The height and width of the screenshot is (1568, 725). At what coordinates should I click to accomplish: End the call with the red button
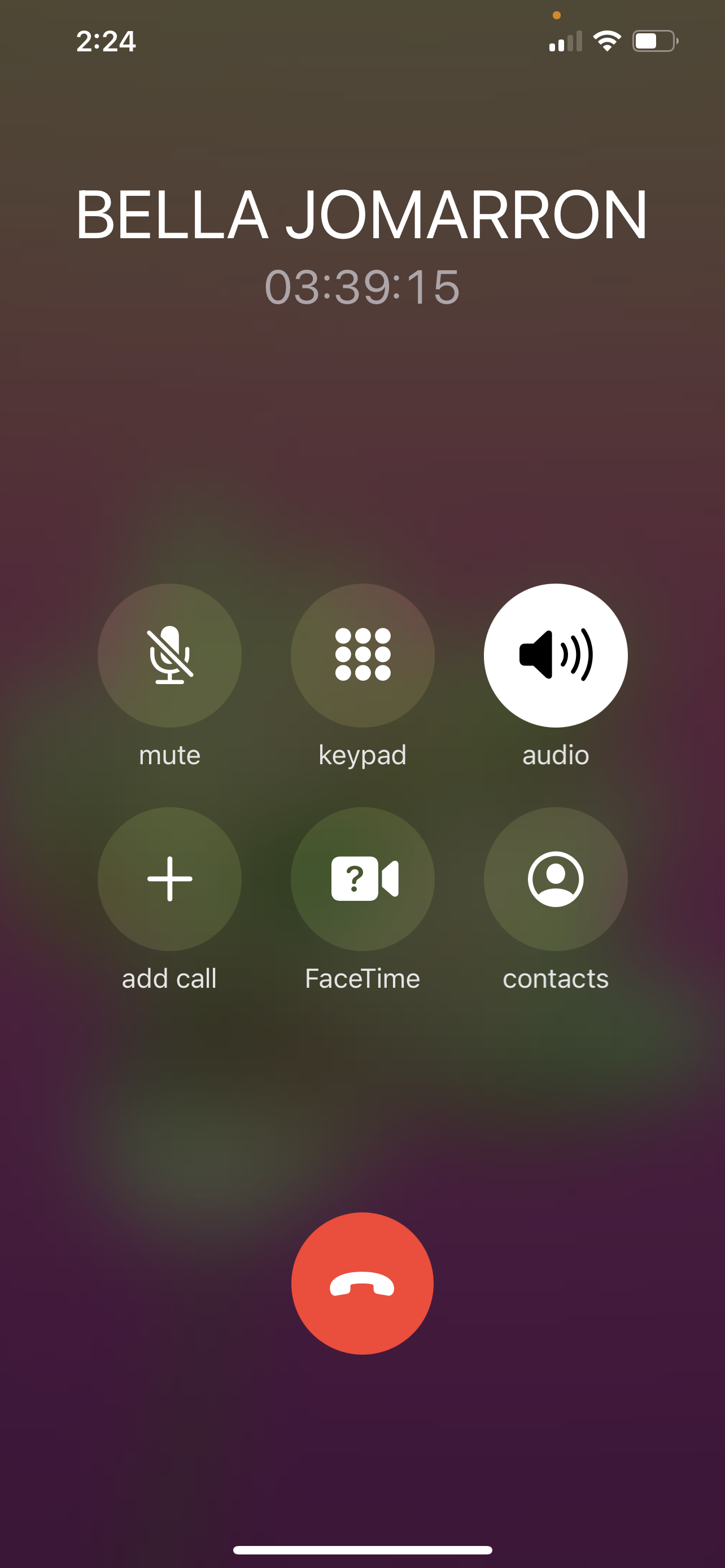362,1283
